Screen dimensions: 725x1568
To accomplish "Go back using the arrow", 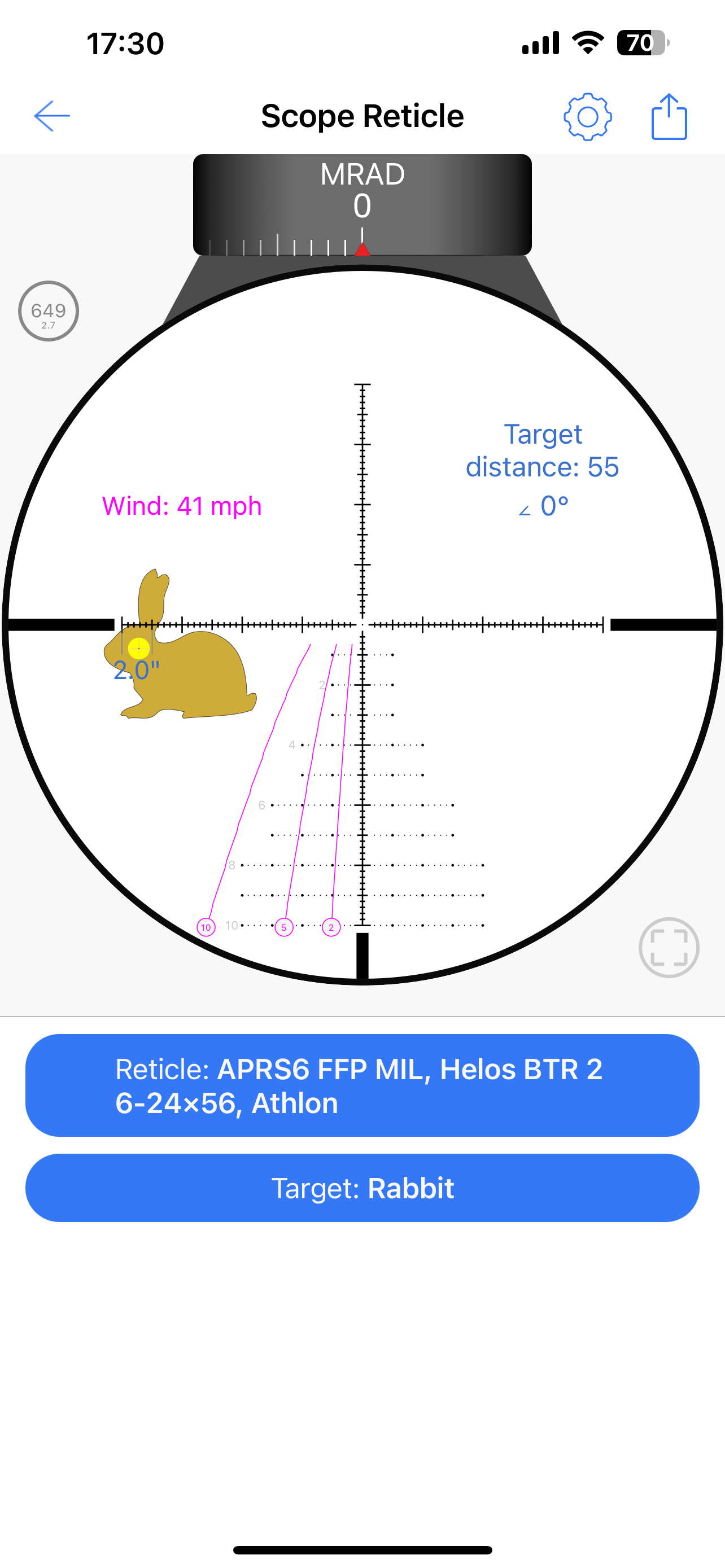I will tap(52, 116).
